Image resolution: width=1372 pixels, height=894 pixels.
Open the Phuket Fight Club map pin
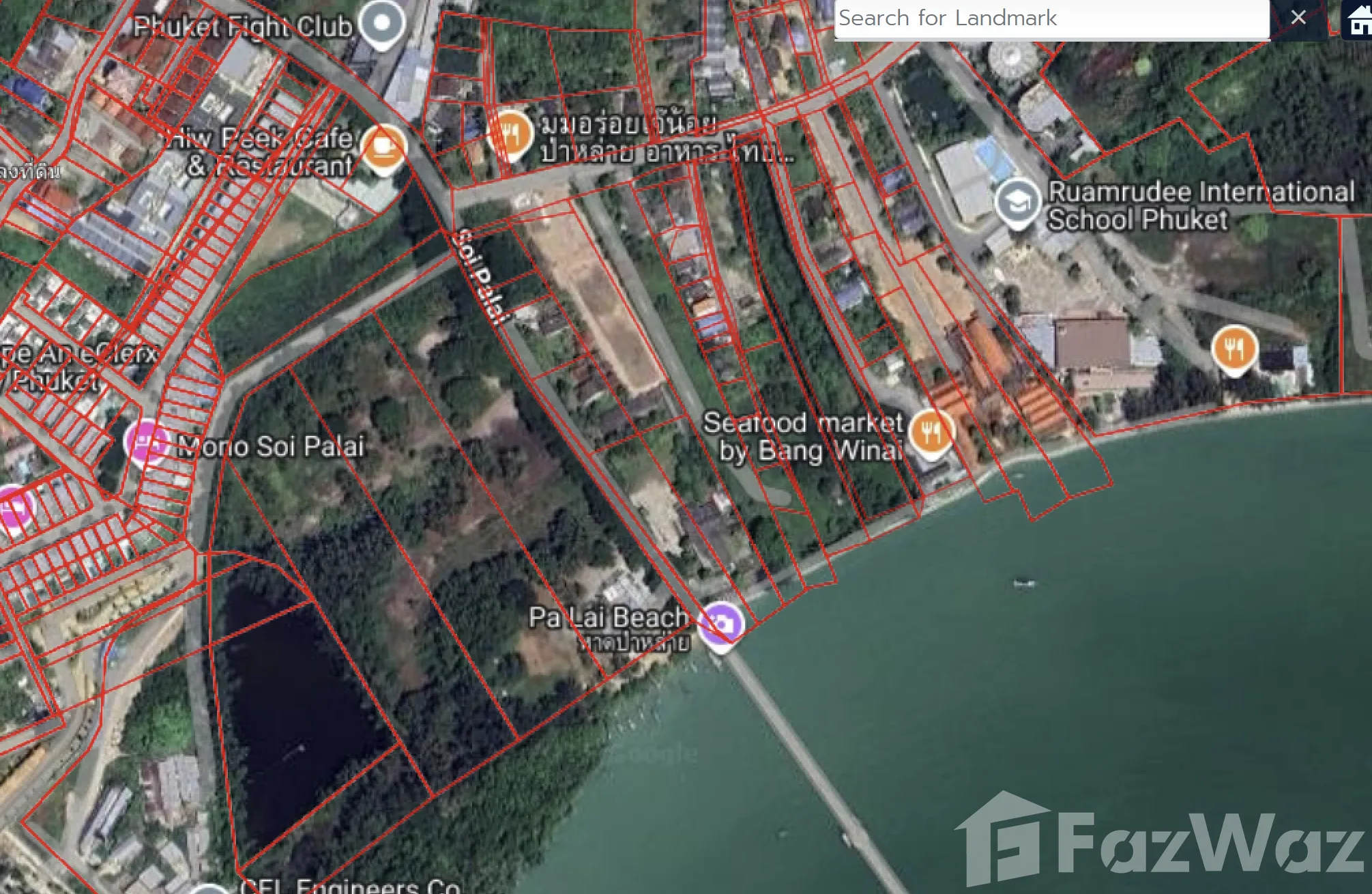tap(382, 23)
